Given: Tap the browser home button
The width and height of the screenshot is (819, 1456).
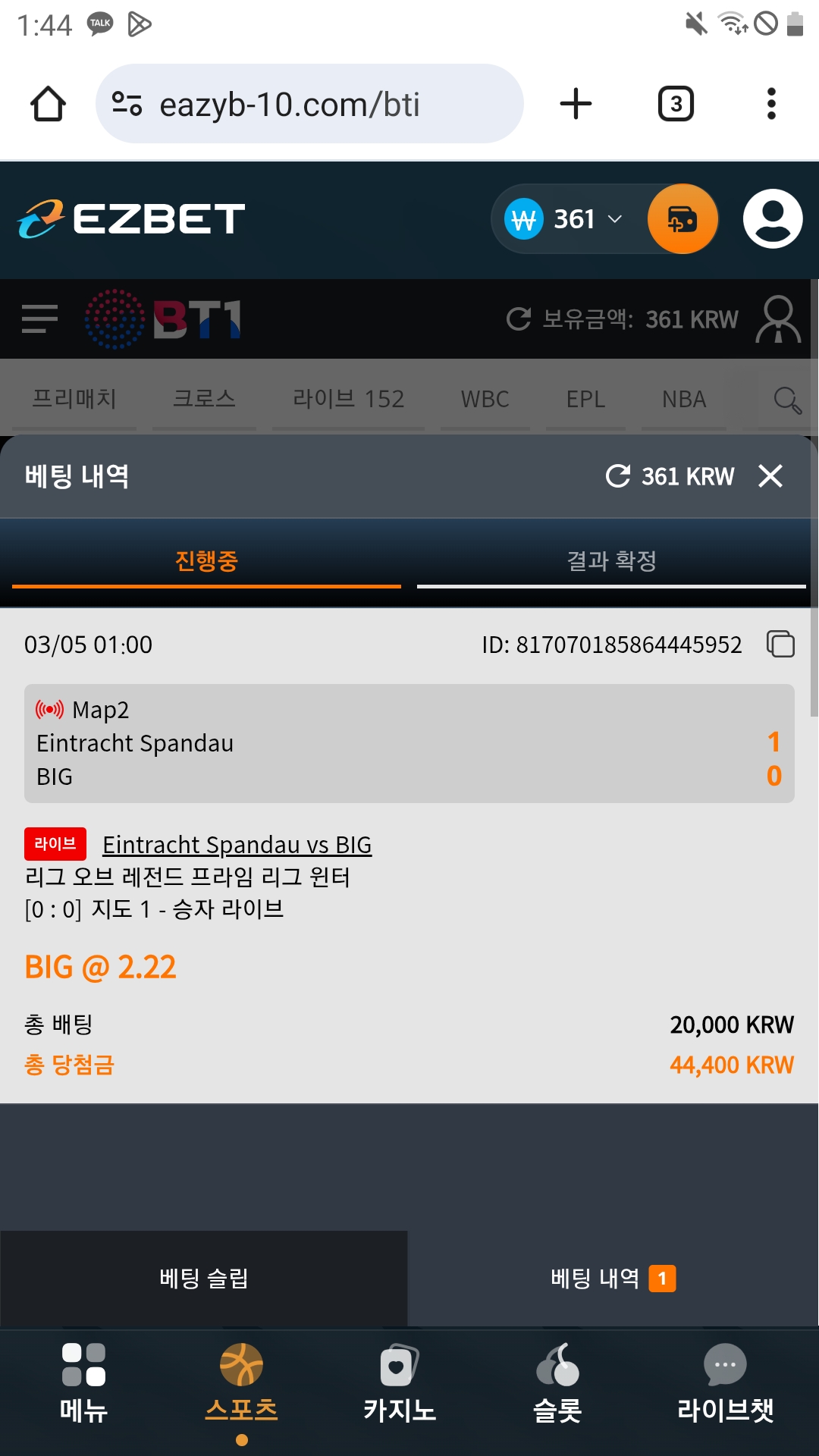Looking at the screenshot, I should [x=48, y=104].
